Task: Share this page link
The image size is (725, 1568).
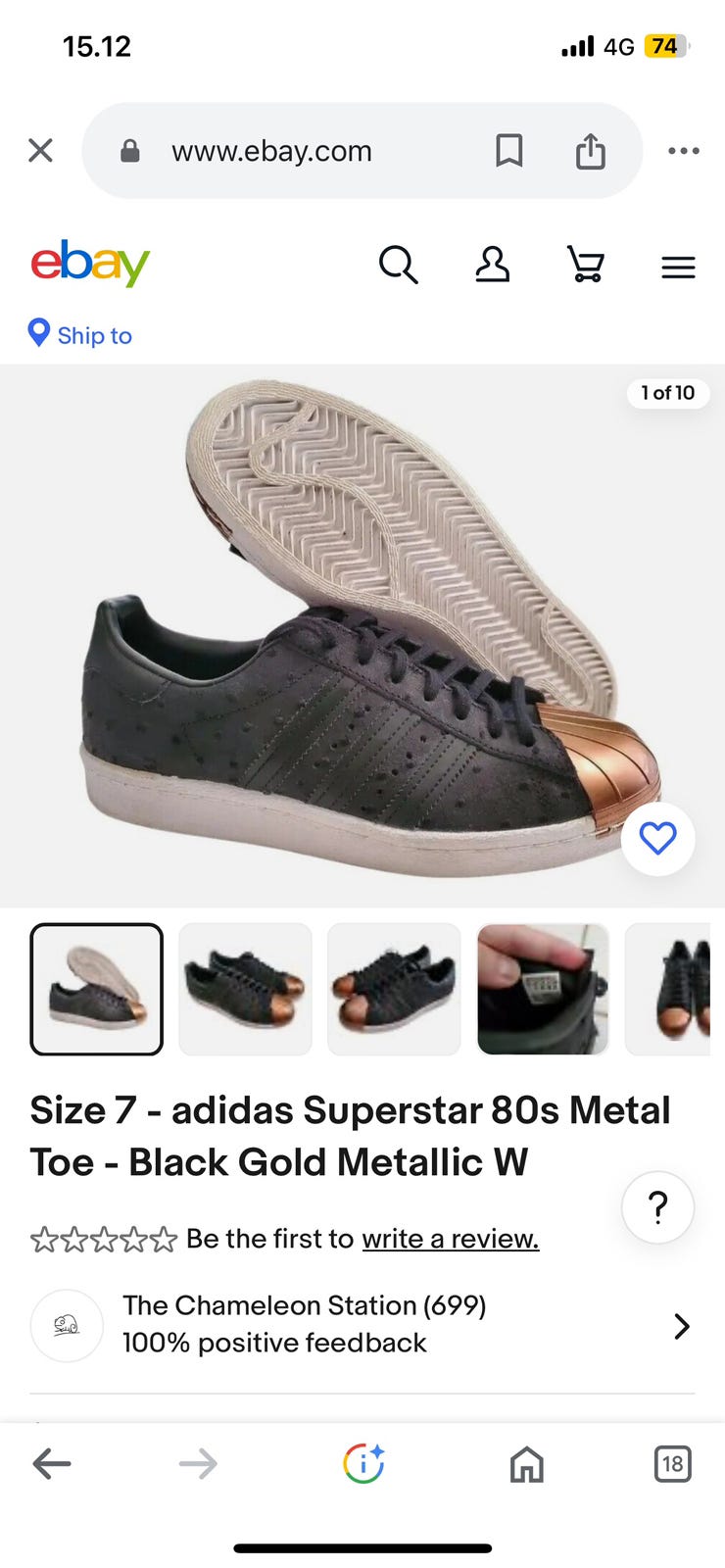Action: coord(590,151)
